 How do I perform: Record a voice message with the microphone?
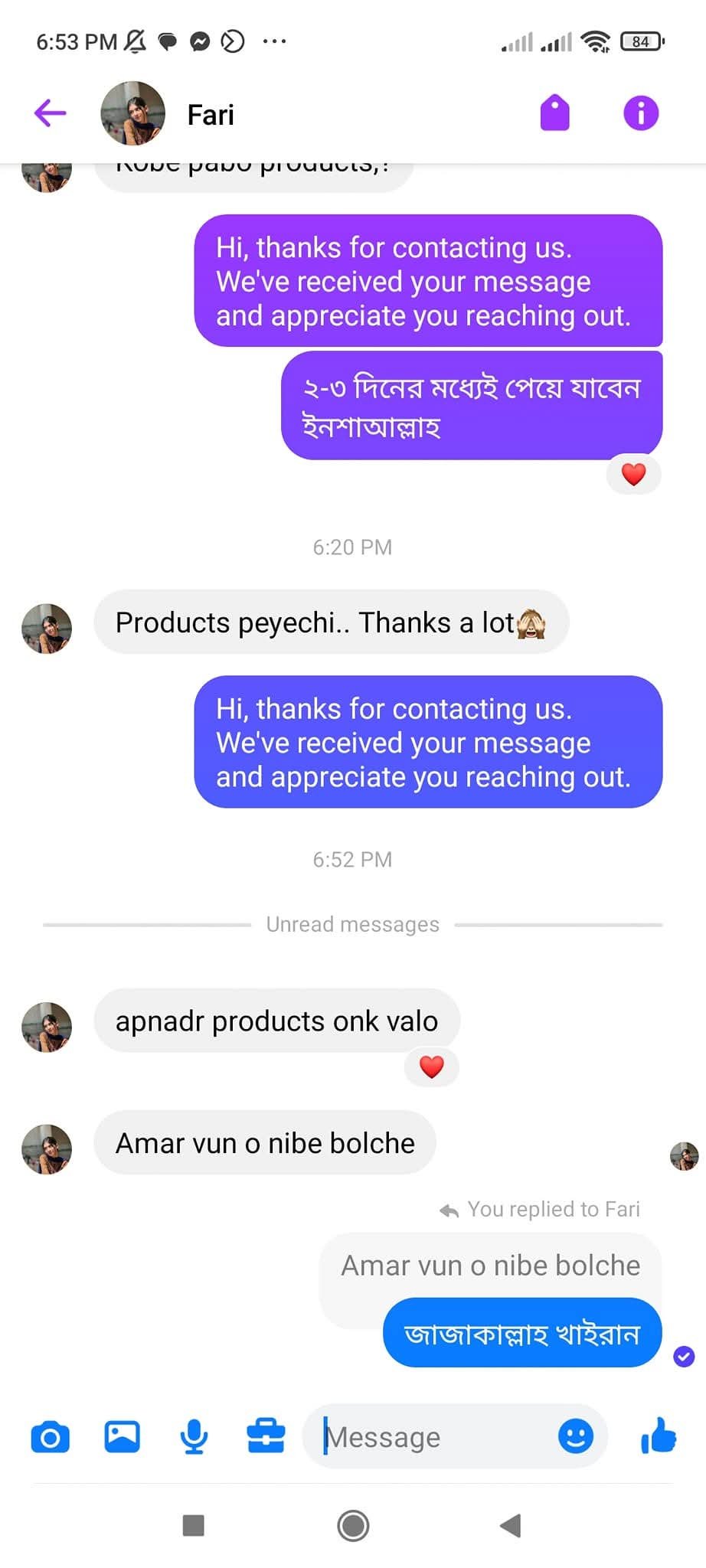(194, 1437)
